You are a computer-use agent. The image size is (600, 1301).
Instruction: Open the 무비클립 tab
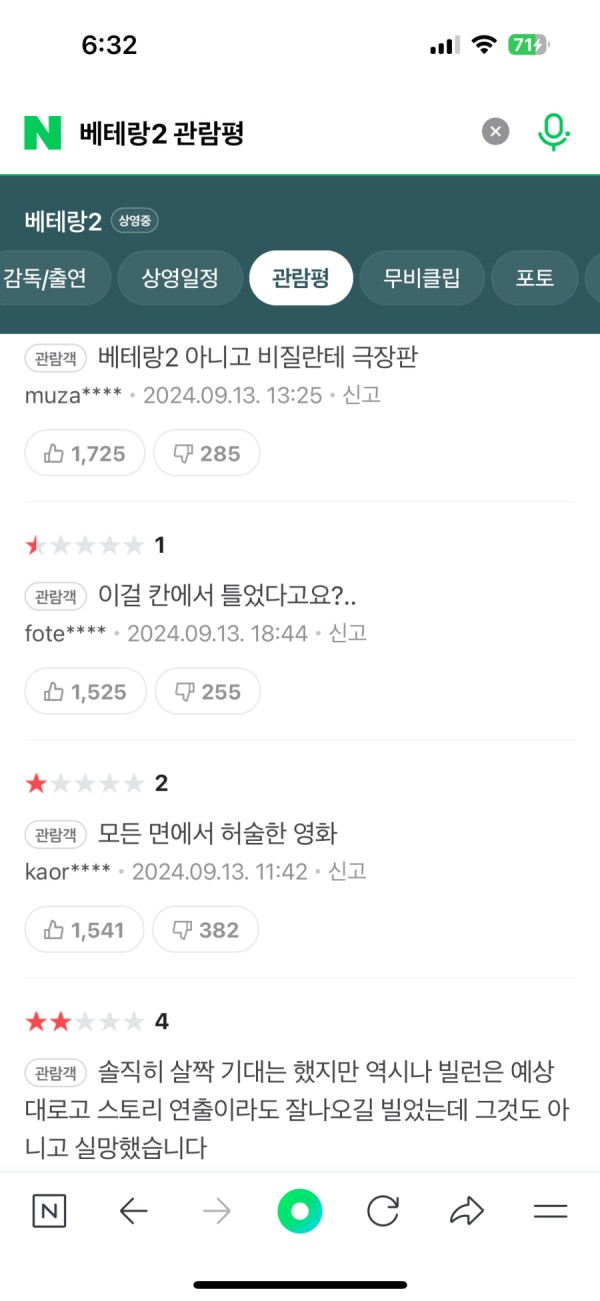pos(422,278)
